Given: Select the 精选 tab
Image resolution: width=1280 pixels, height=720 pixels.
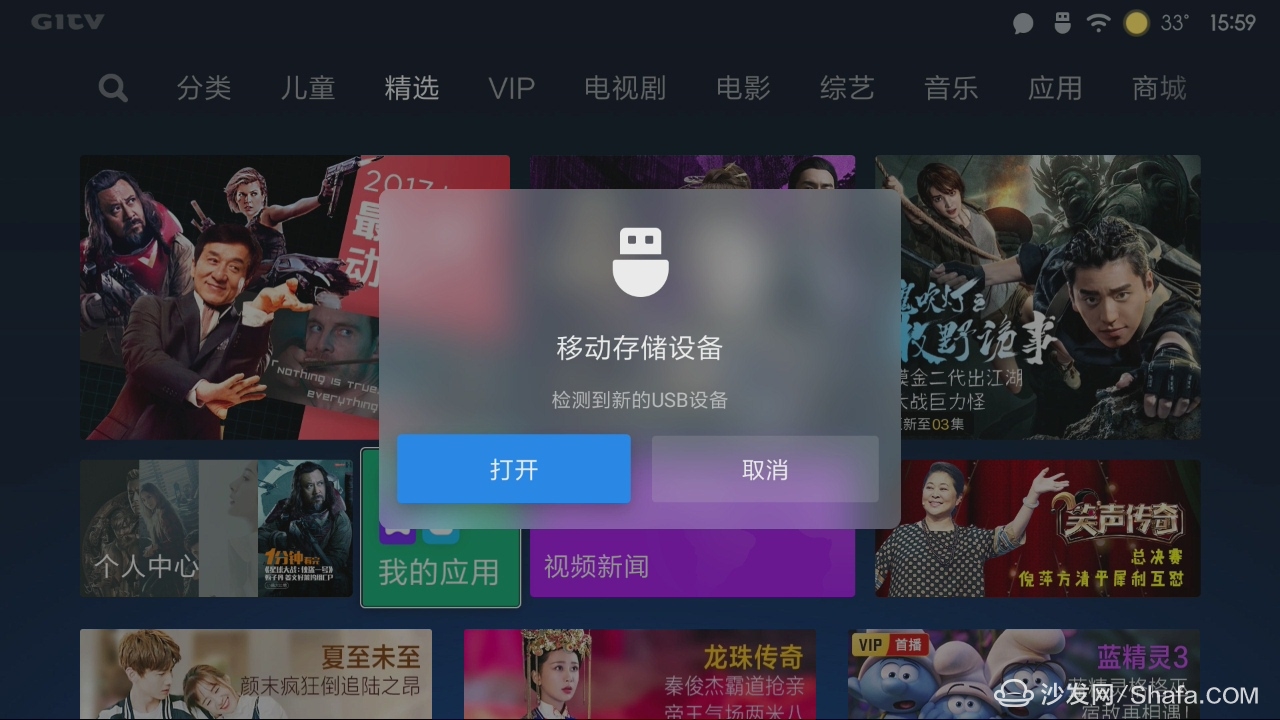Looking at the screenshot, I should [x=411, y=88].
